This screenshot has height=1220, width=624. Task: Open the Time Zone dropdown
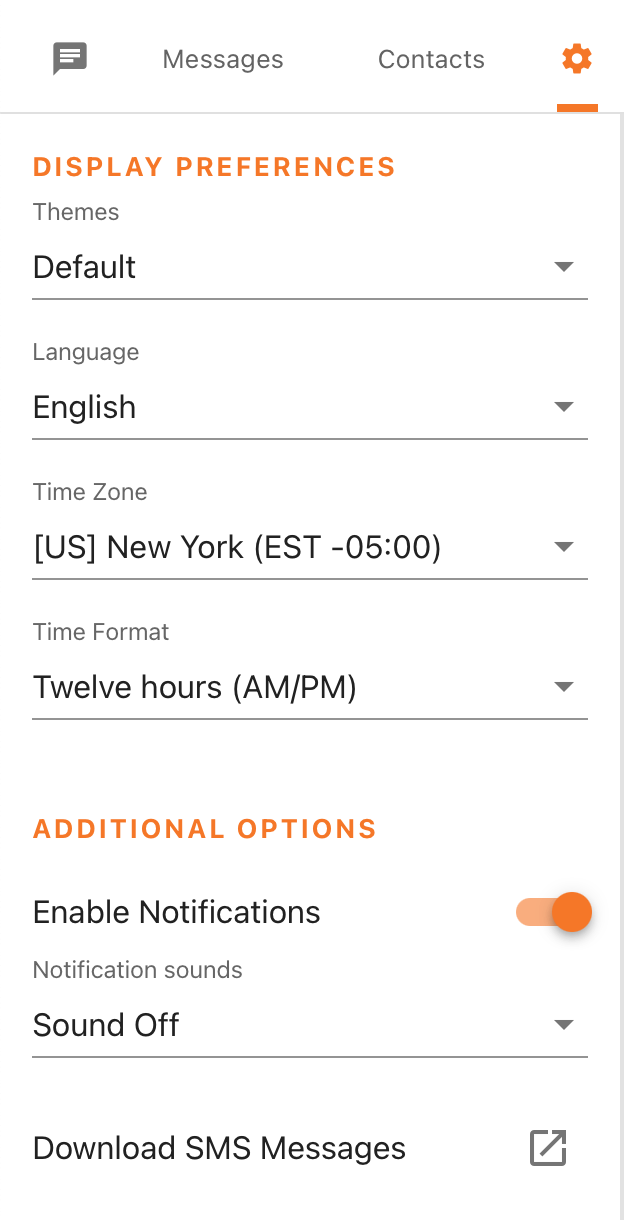tap(309, 548)
